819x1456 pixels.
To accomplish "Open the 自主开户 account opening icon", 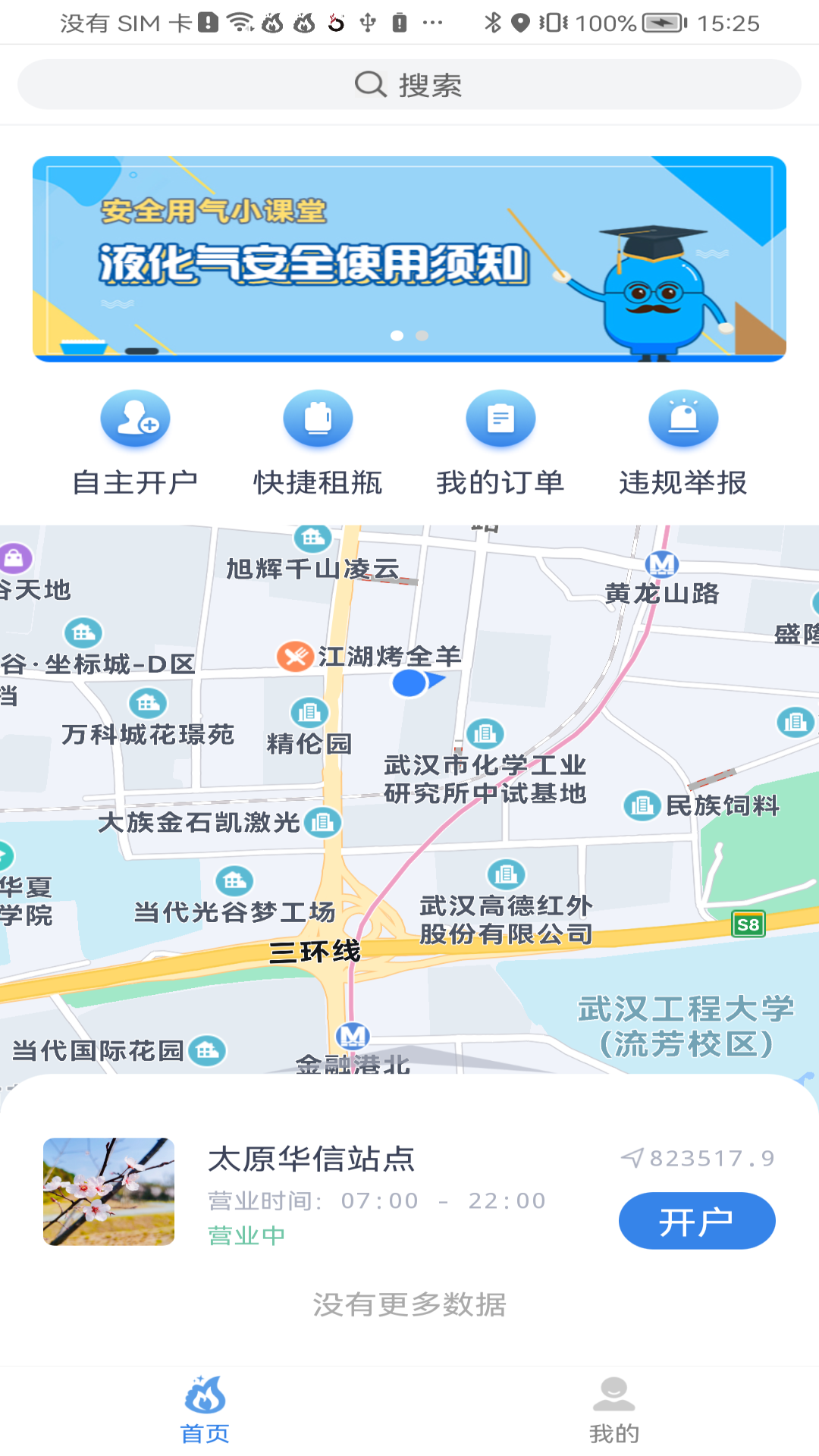I will click(135, 418).
